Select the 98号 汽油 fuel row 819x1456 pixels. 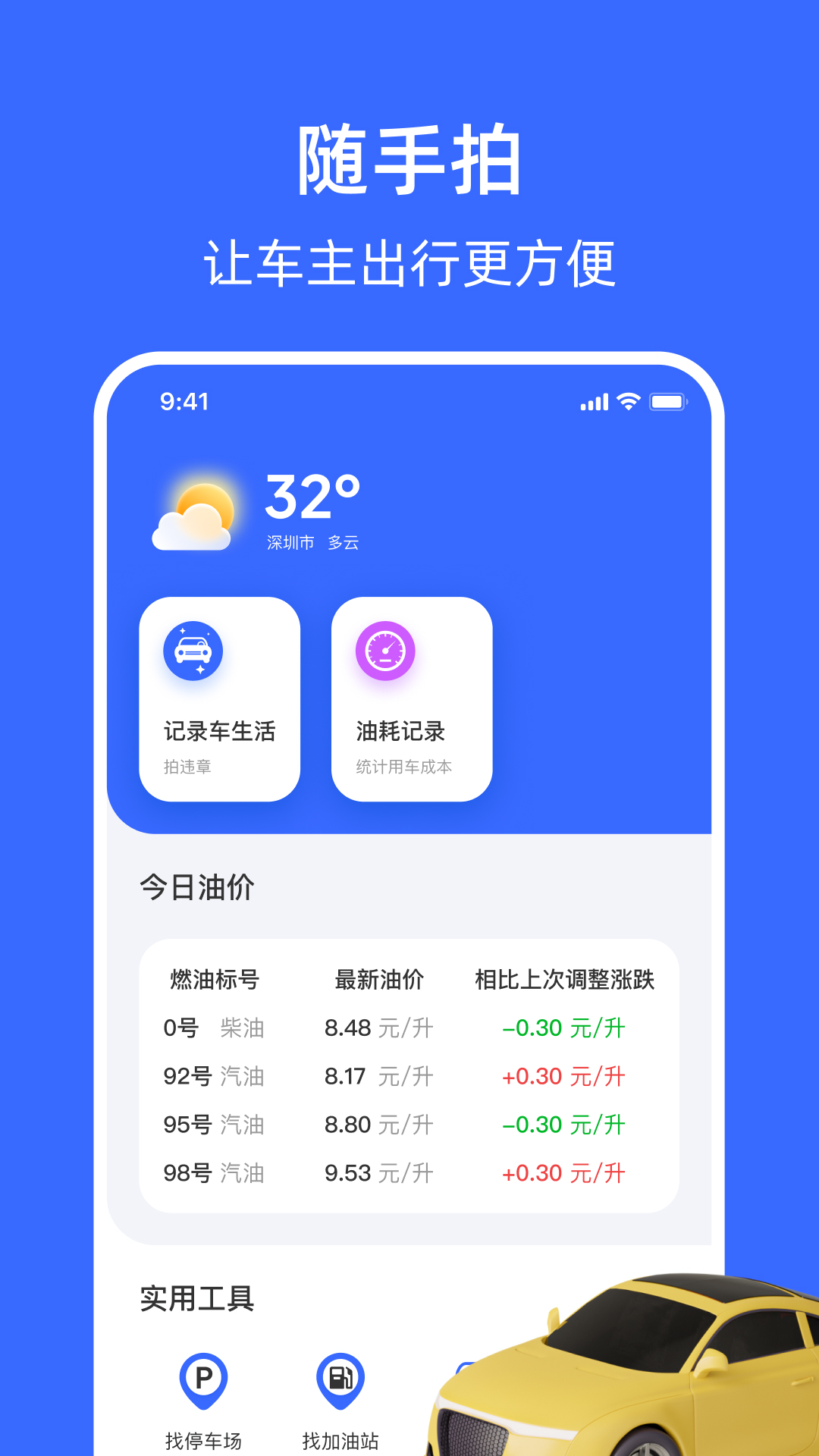coord(409,1173)
